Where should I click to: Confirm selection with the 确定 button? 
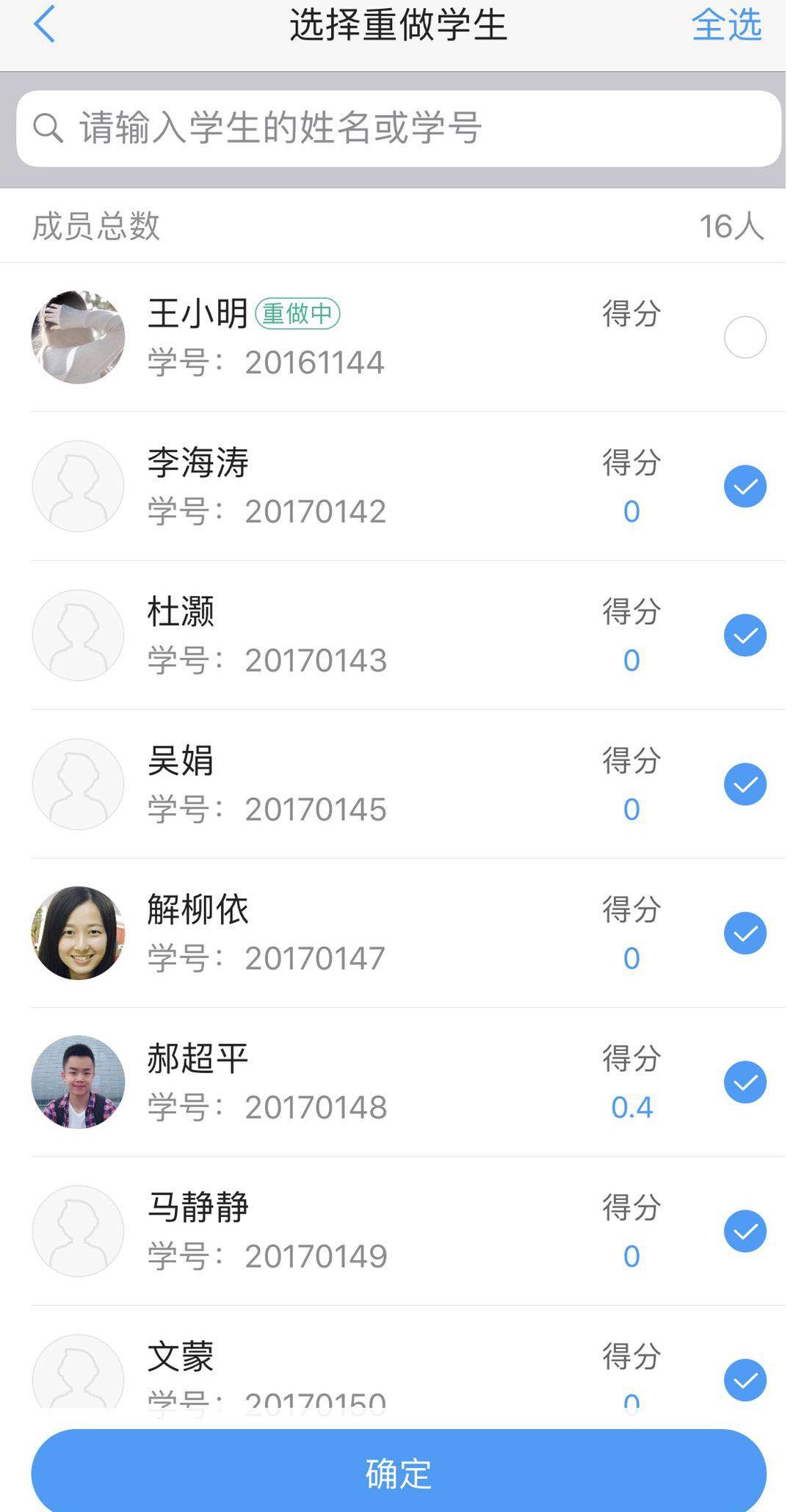398,1473
